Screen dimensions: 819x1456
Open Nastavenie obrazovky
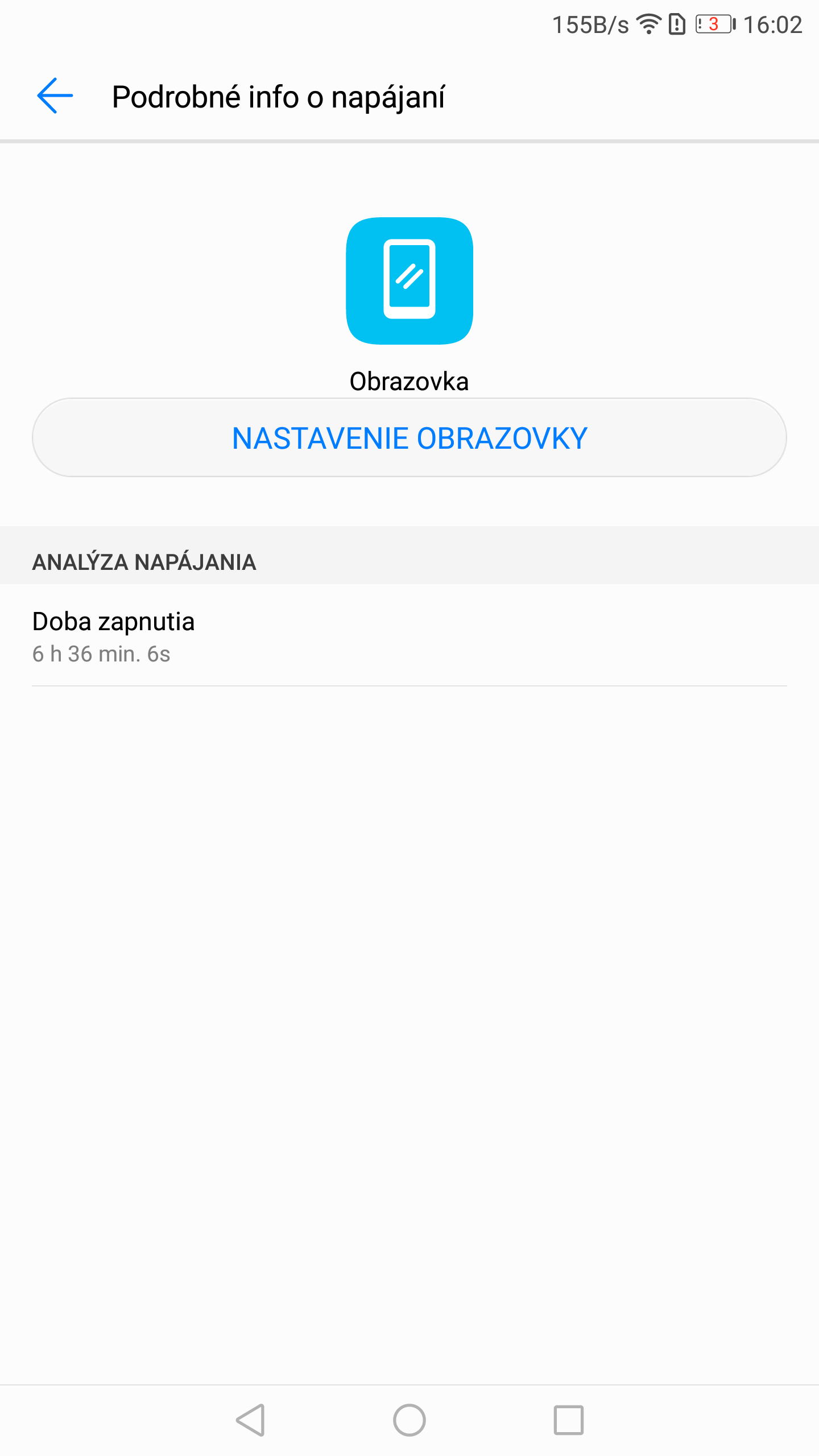409,438
